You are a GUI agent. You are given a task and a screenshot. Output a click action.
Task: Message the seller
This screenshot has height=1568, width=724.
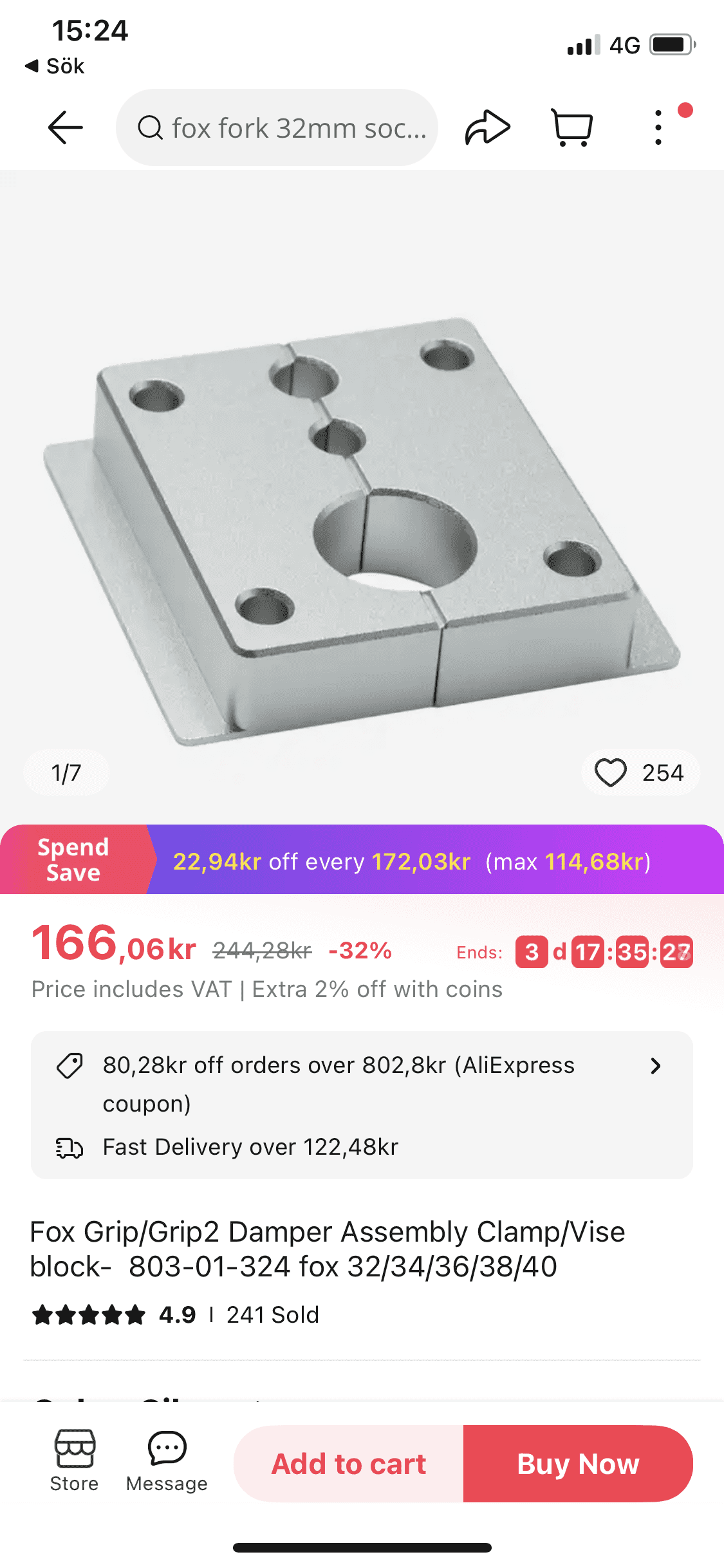(167, 1461)
